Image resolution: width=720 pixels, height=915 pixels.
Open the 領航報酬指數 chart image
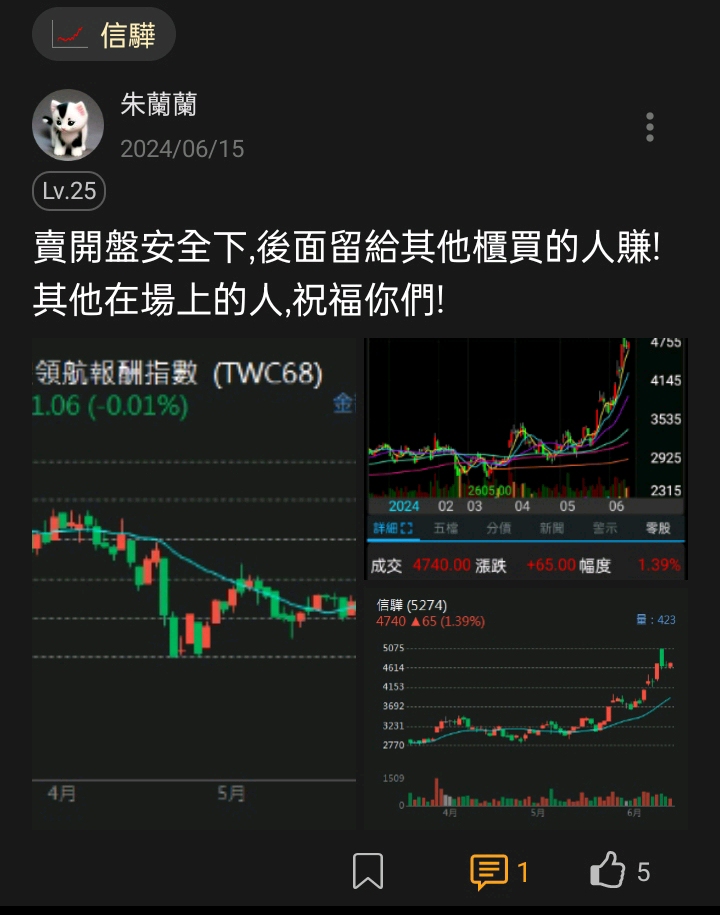click(x=194, y=583)
